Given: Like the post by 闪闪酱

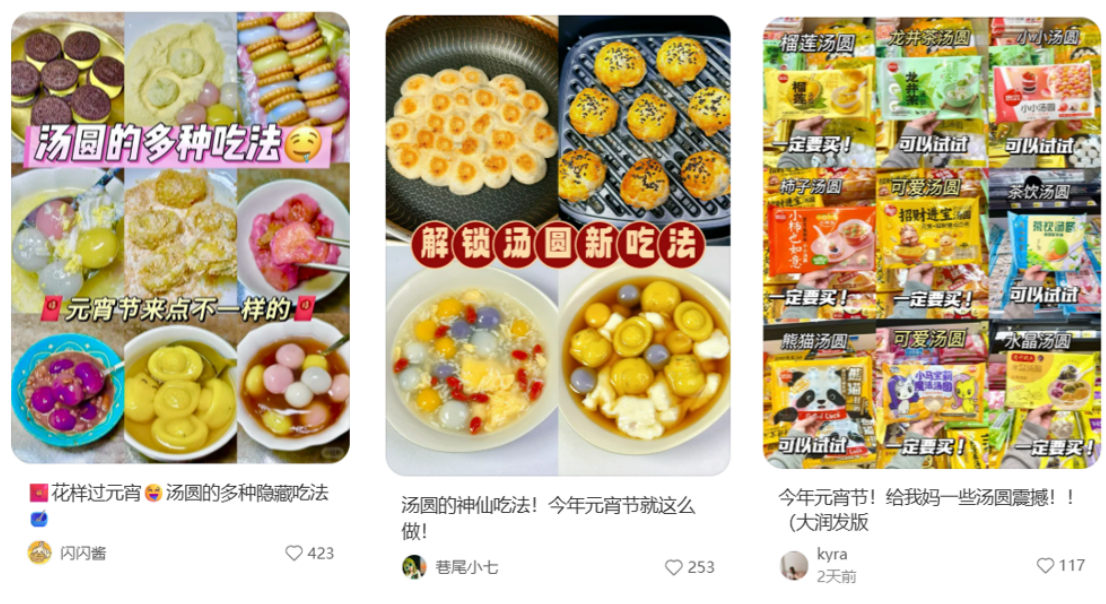Looking at the screenshot, I should pos(294,553).
